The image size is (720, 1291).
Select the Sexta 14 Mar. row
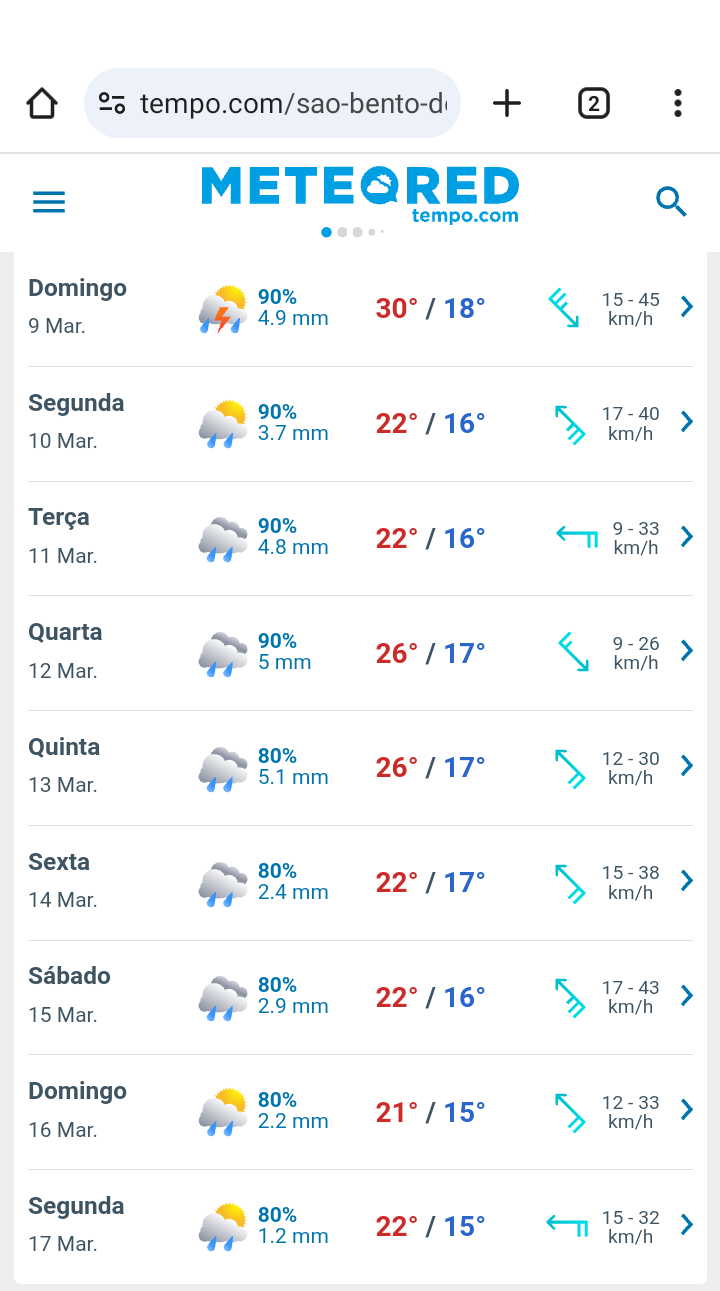tap(360, 883)
